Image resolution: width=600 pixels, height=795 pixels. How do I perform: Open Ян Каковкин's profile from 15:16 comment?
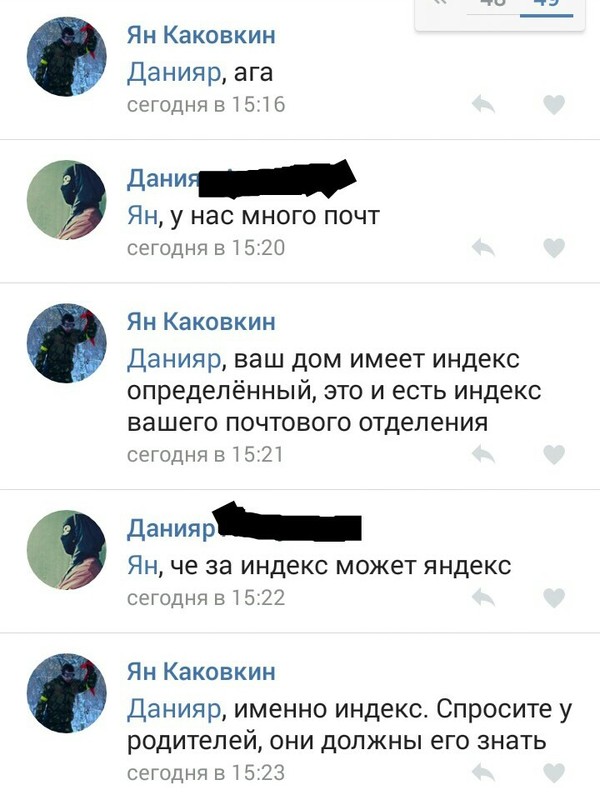click(201, 37)
